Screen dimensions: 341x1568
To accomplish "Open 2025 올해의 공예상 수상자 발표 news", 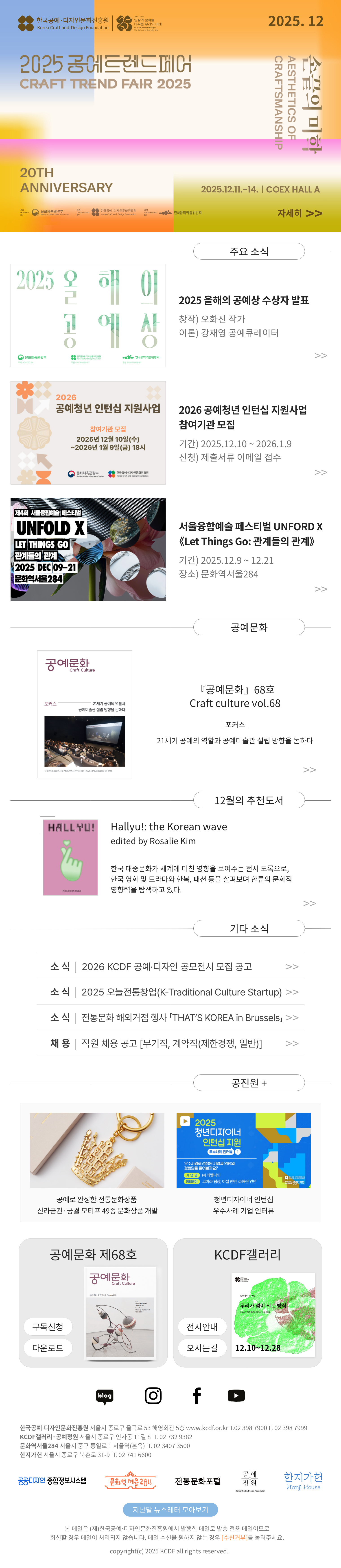I will click(x=244, y=300).
